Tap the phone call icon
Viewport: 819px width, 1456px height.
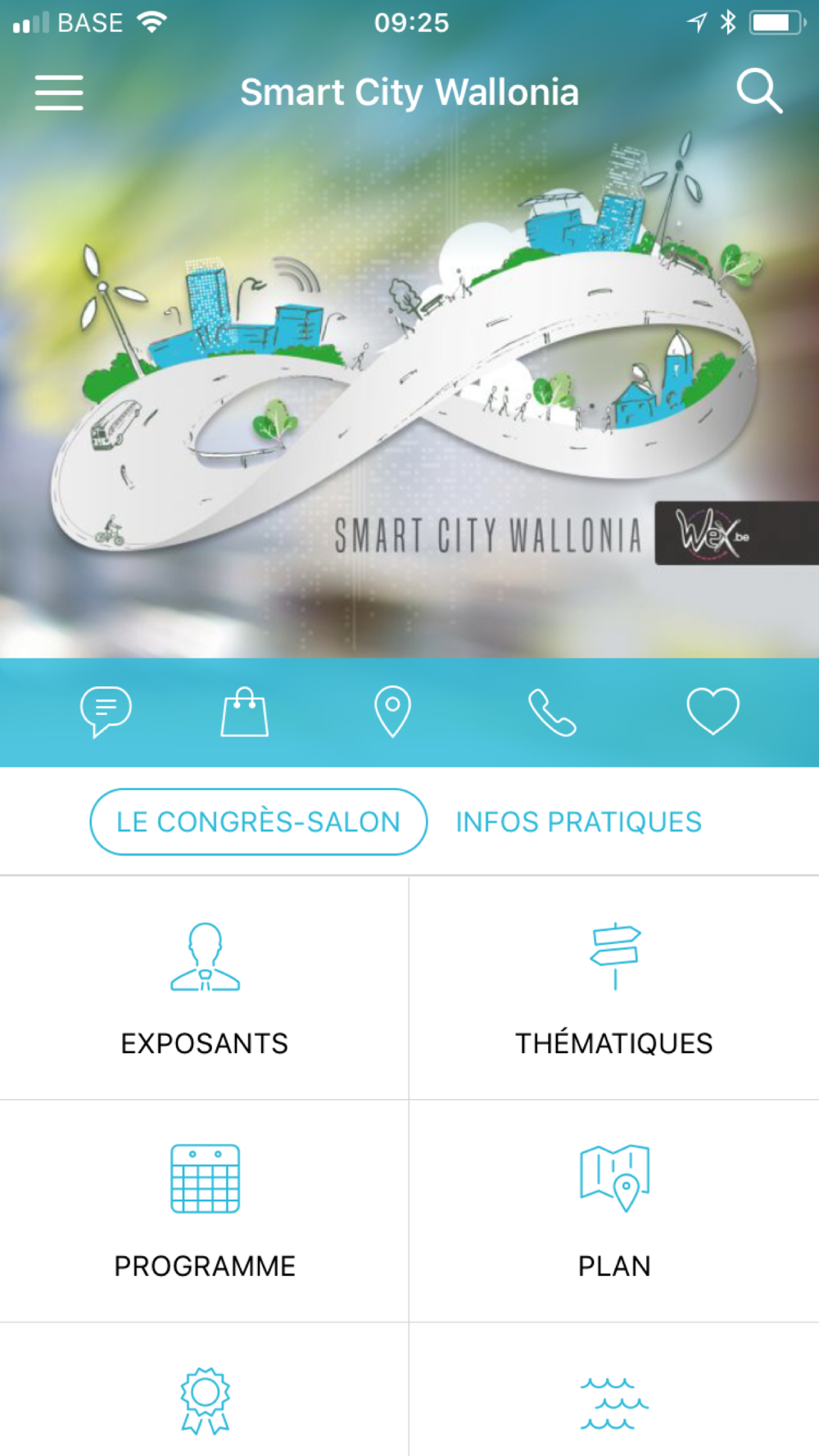pos(552,712)
